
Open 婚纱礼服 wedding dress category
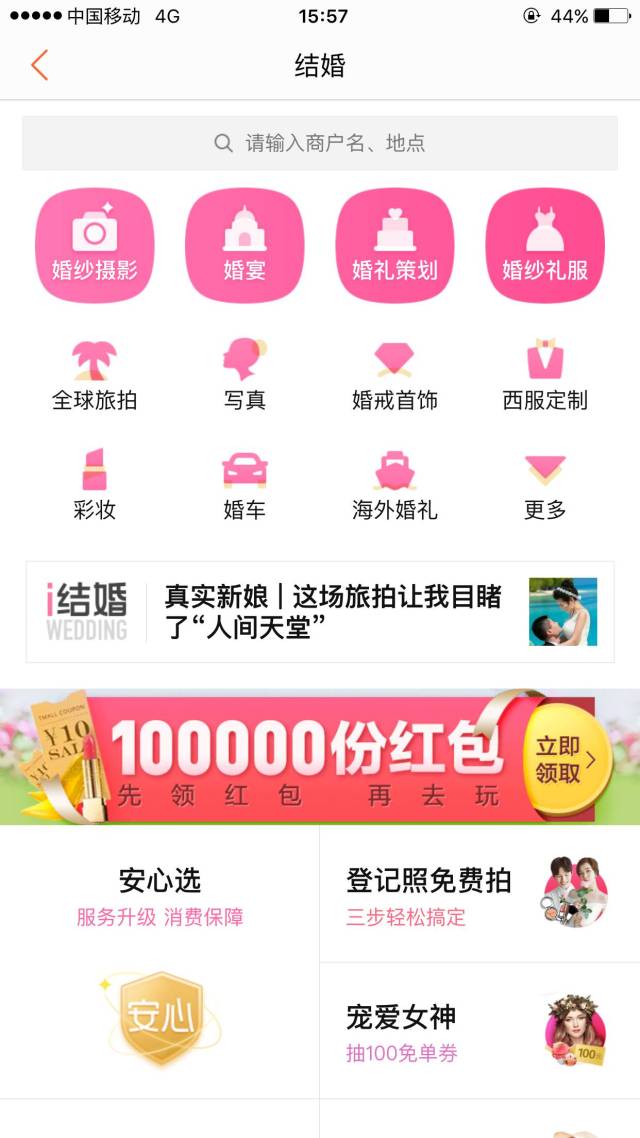(x=545, y=245)
